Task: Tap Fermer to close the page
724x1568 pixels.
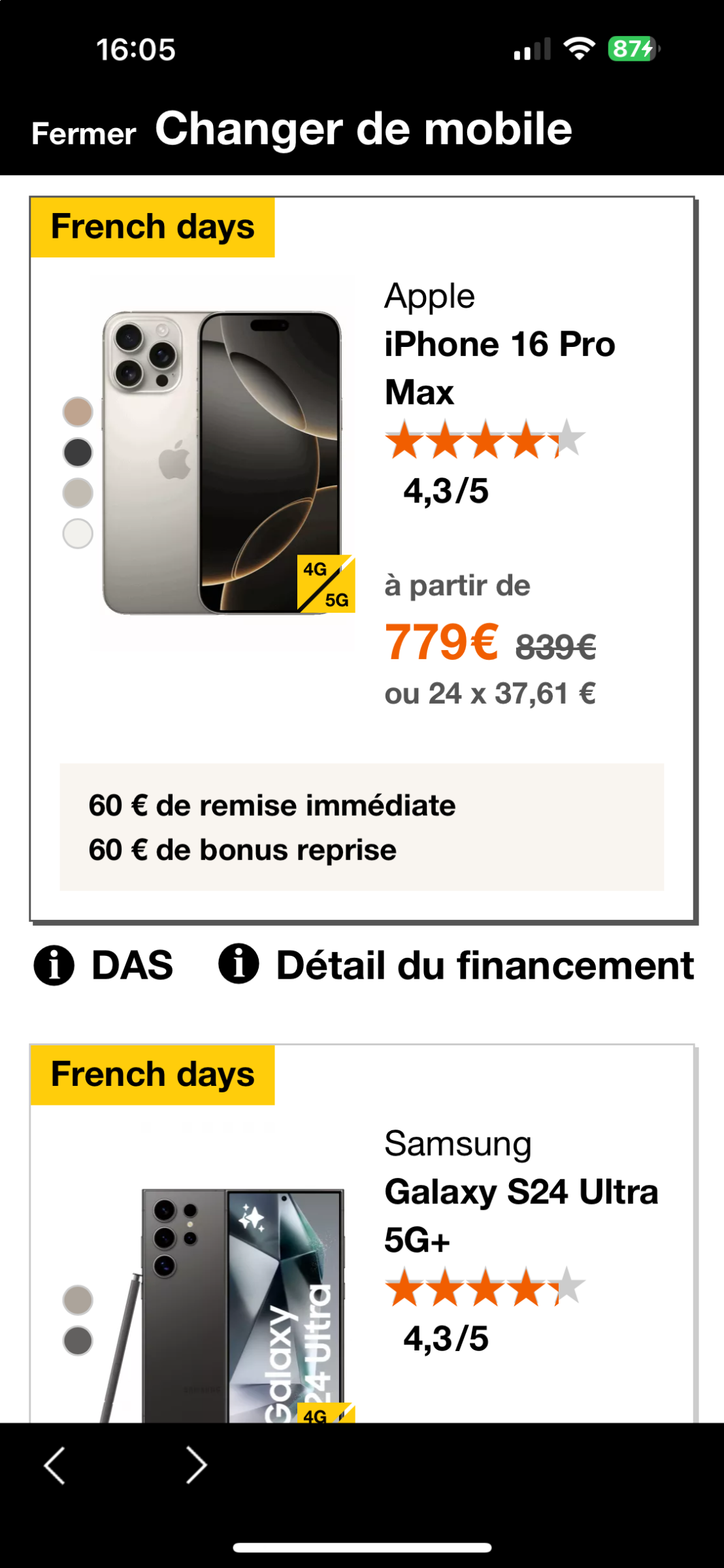Action: click(x=84, y=133)
